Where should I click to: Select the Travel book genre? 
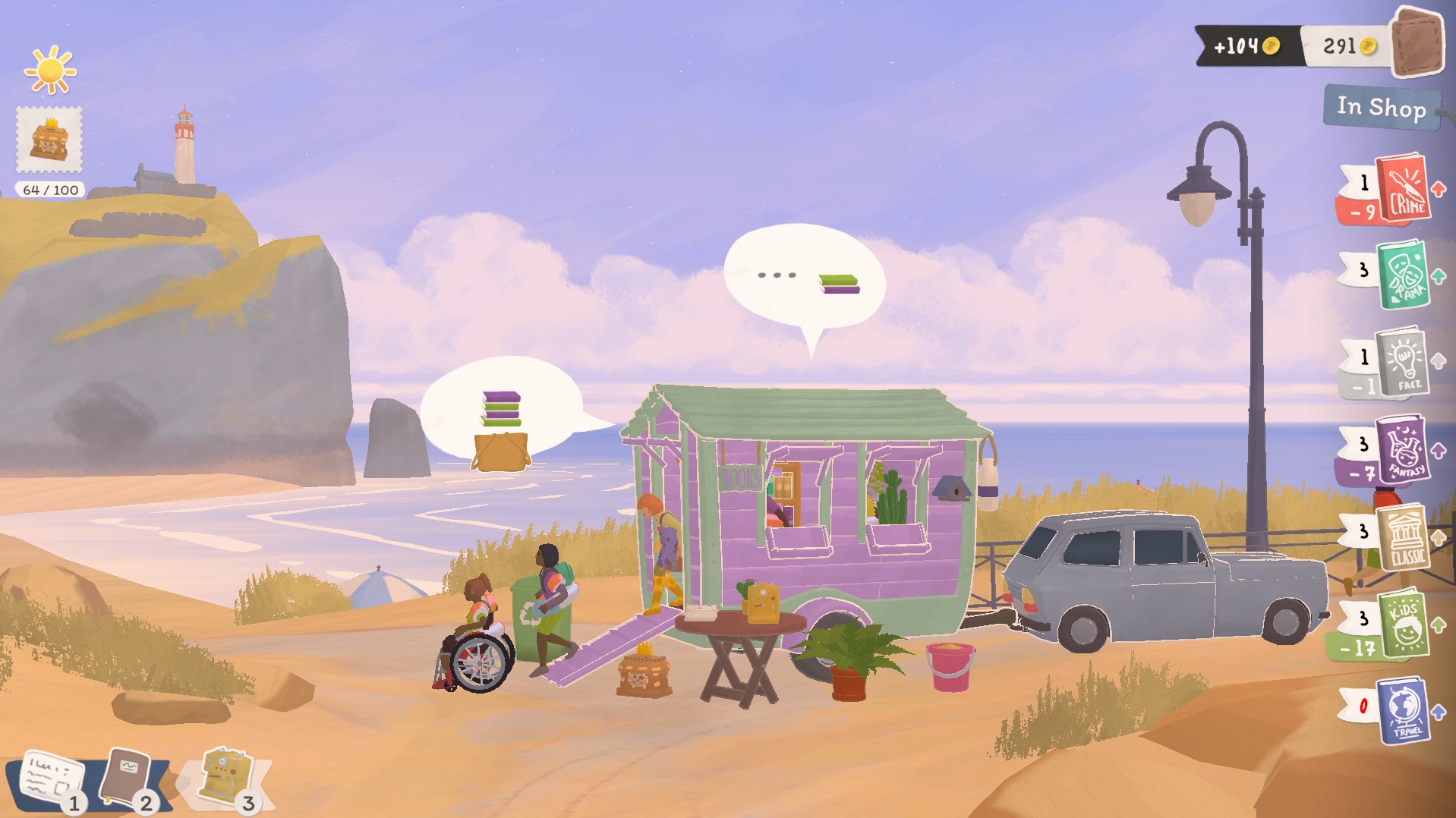[1404, 712]
